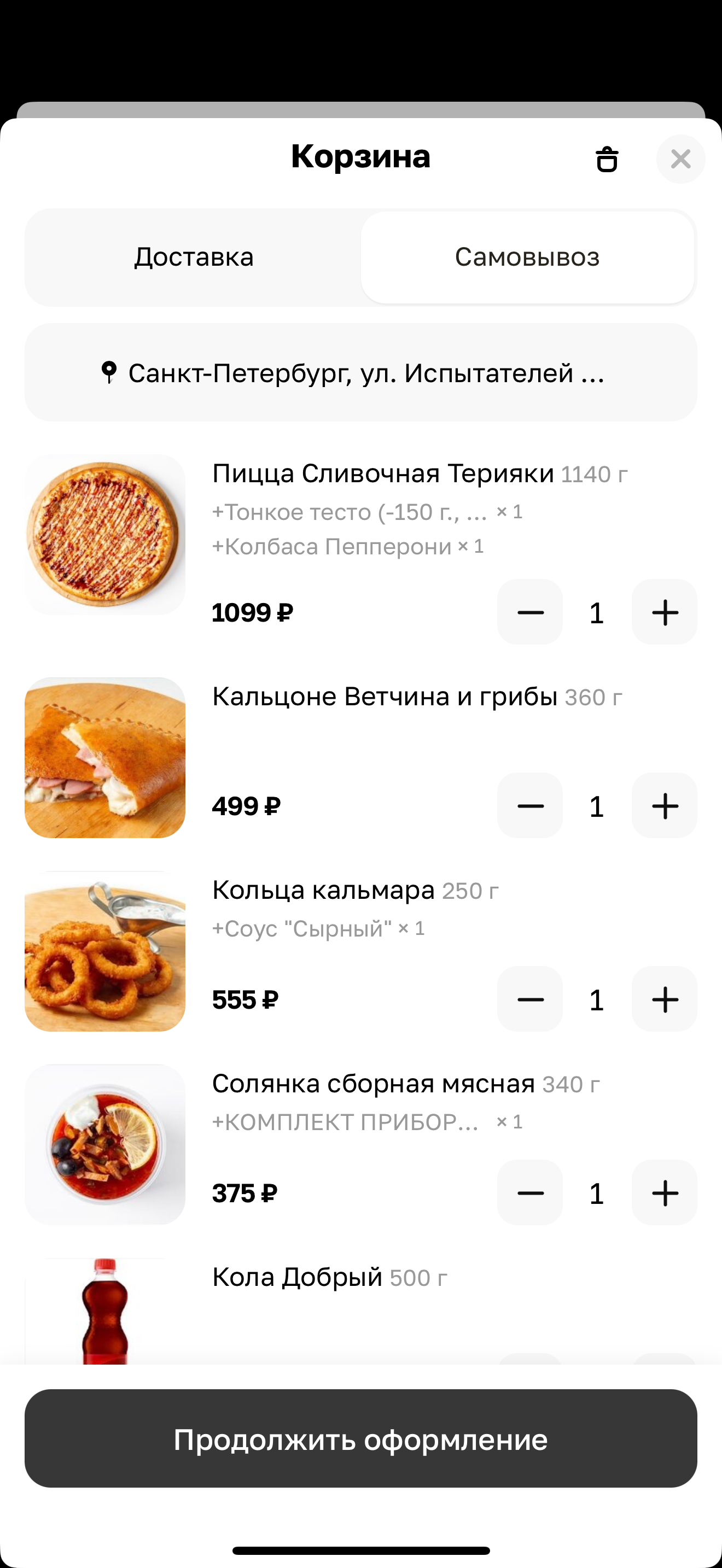Screen dimensions: 722x1568
Task: Clear the cart with the trash icon
Action: tap(607, 159)
